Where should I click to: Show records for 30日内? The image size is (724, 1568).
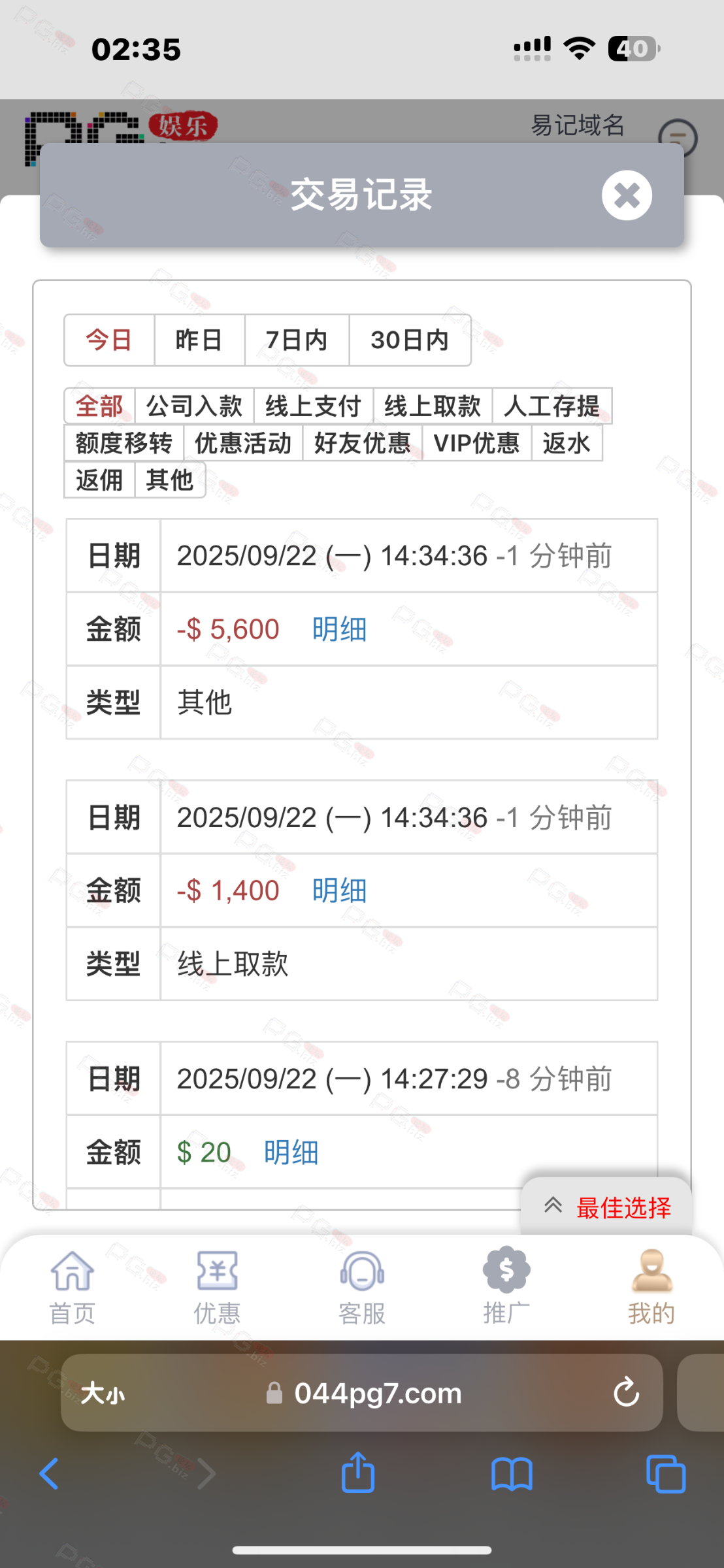(410, 340)
